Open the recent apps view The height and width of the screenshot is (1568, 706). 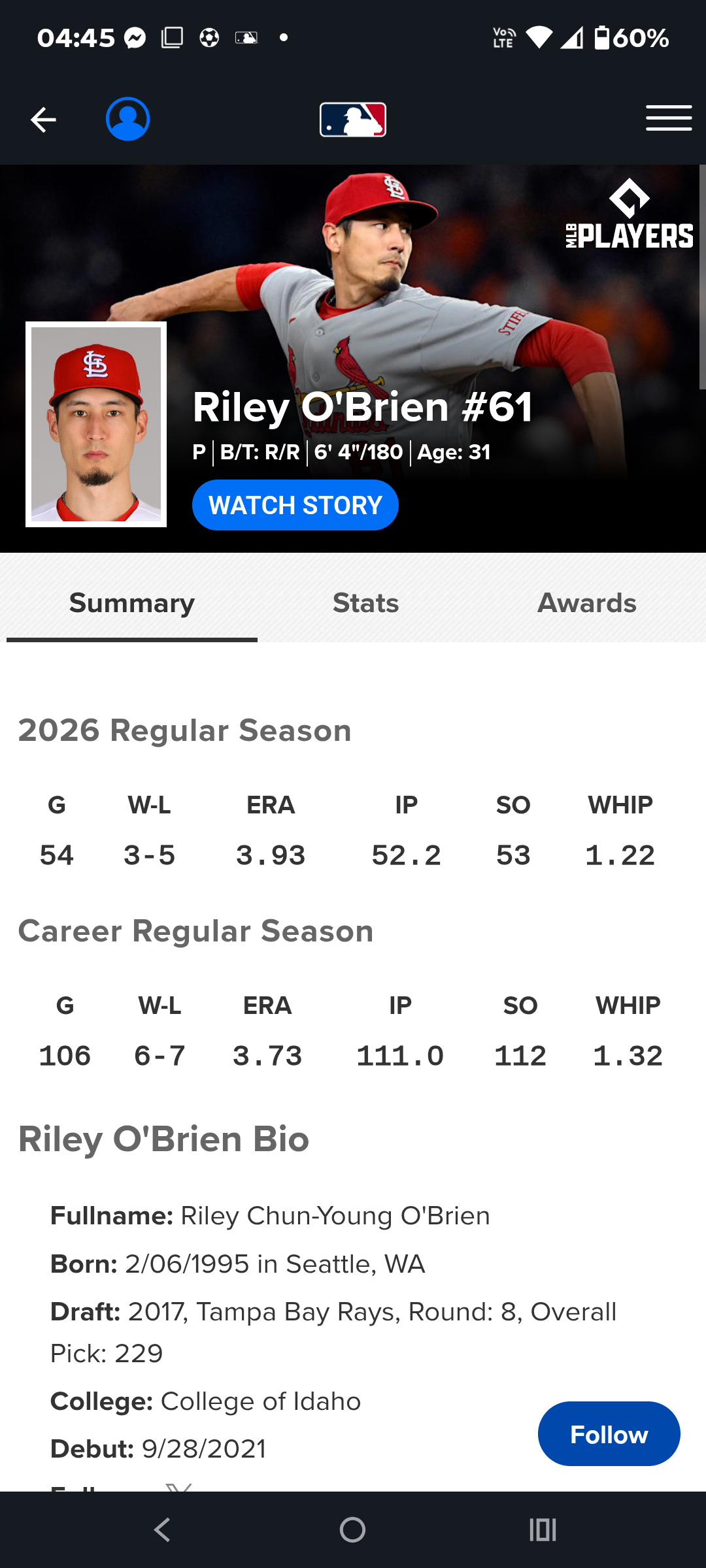click(543, 1529)
